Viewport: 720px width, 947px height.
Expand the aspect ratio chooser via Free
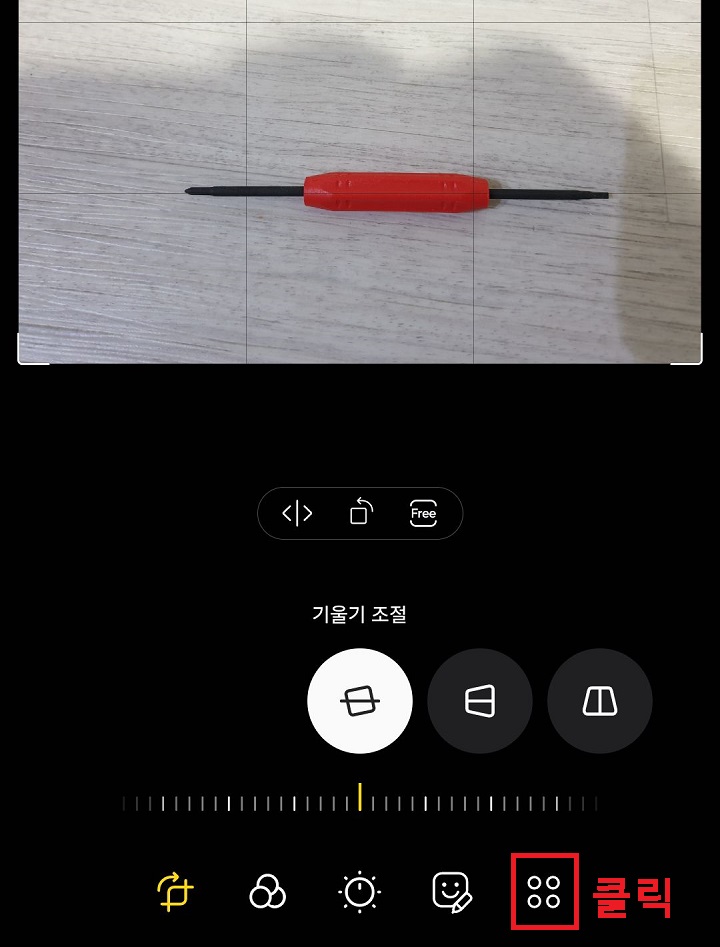pos(423,513)
